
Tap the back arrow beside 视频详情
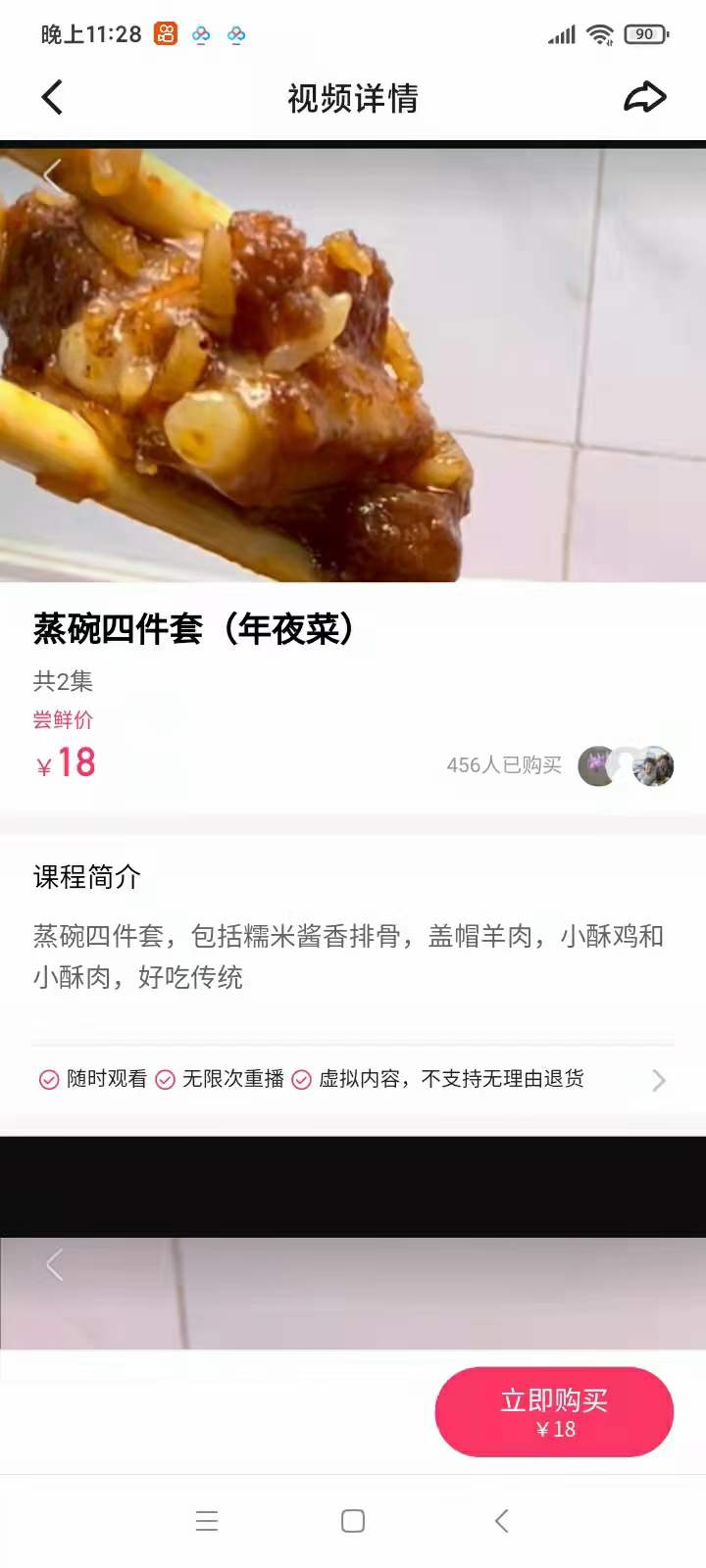(x=52, y=97)
